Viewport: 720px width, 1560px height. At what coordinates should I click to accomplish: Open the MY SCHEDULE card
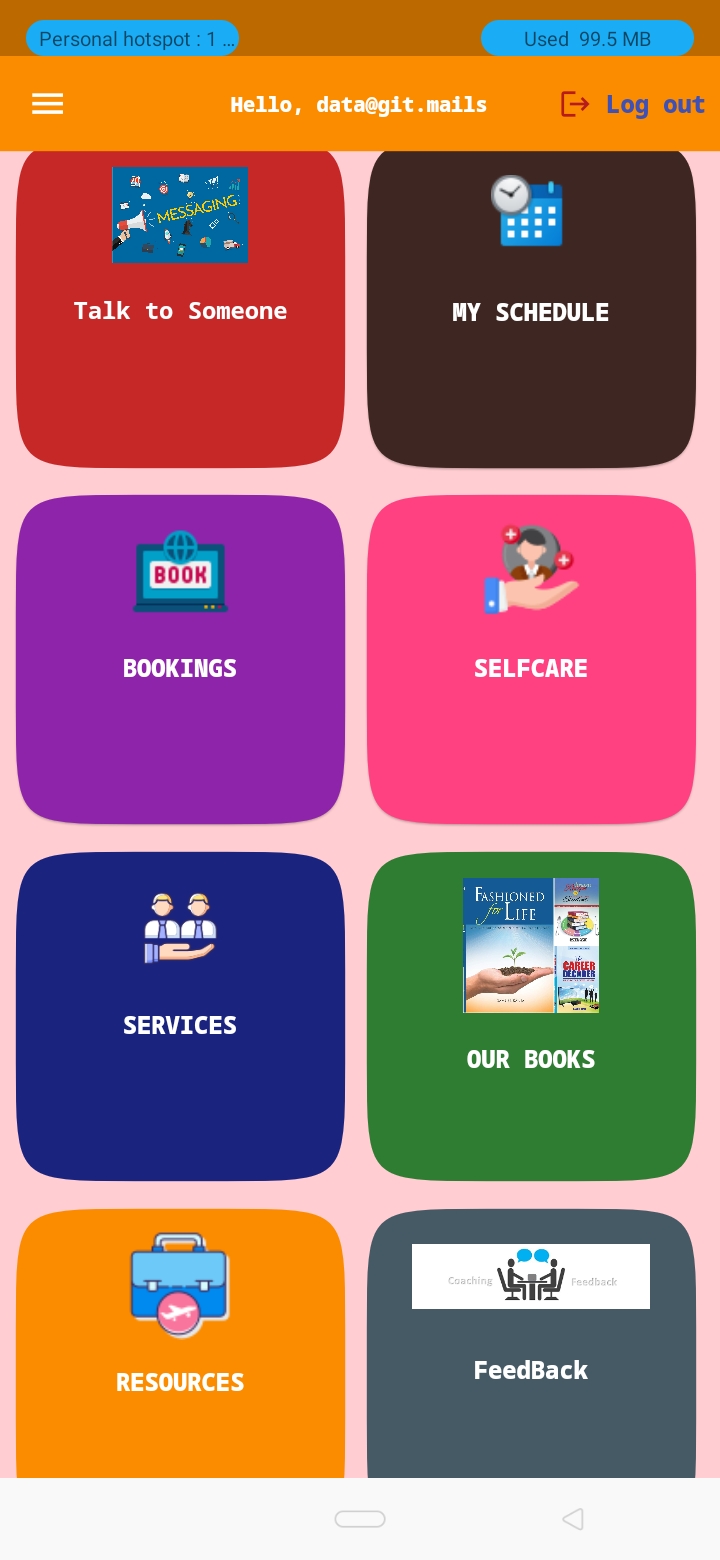pyautogui.click(x=531, y=310)
